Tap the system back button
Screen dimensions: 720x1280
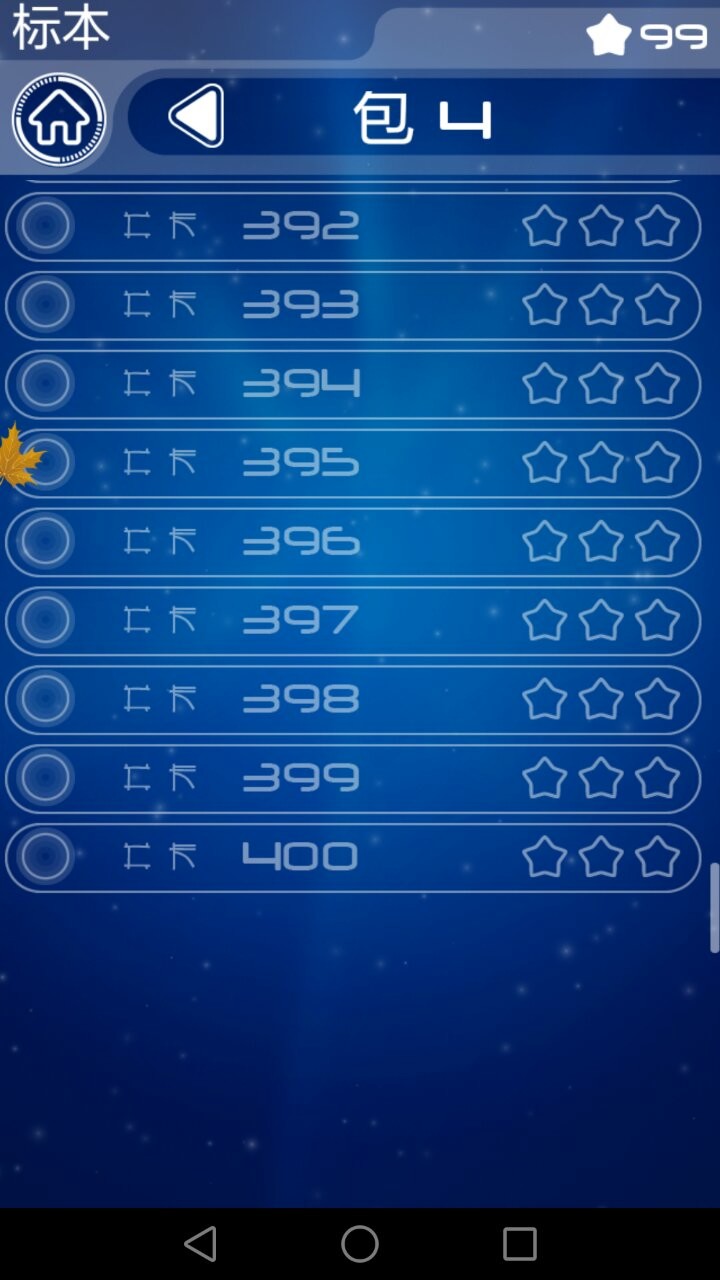coord(200,1244)
